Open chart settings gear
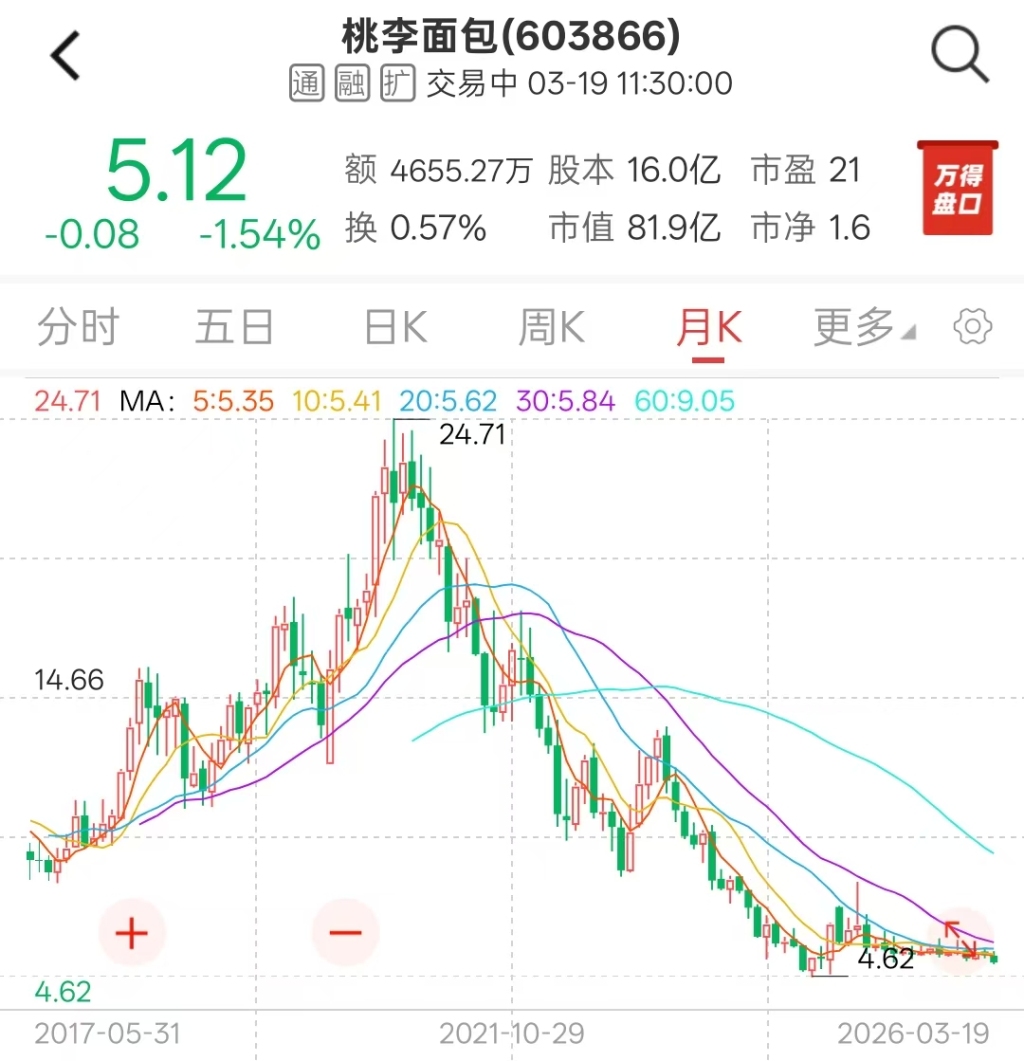This screenshot has height=1061, width=1024. 973,327
